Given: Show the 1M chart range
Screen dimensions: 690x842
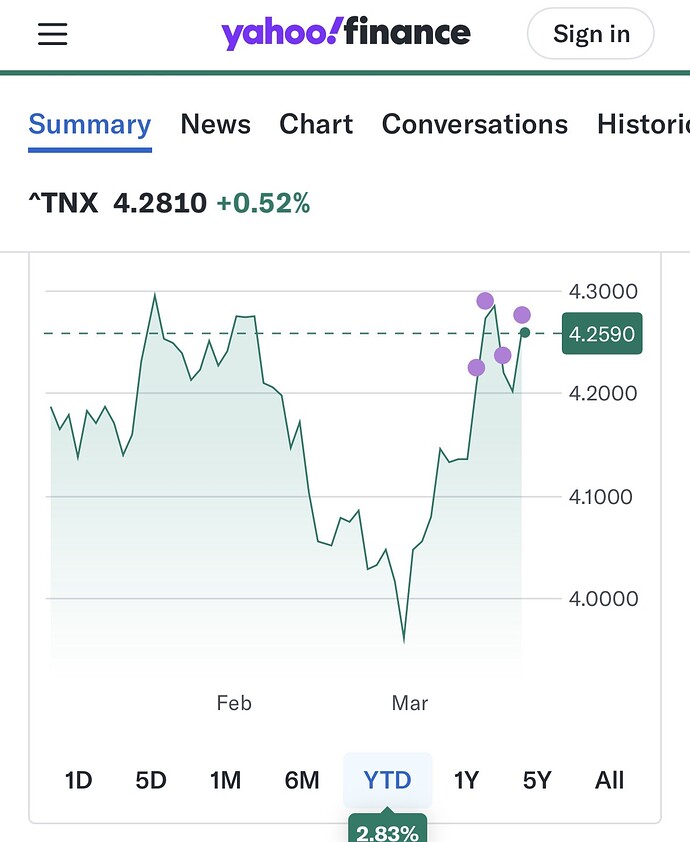Looking at the screenshot, I should pyautogui.click(x=225, y=780).
